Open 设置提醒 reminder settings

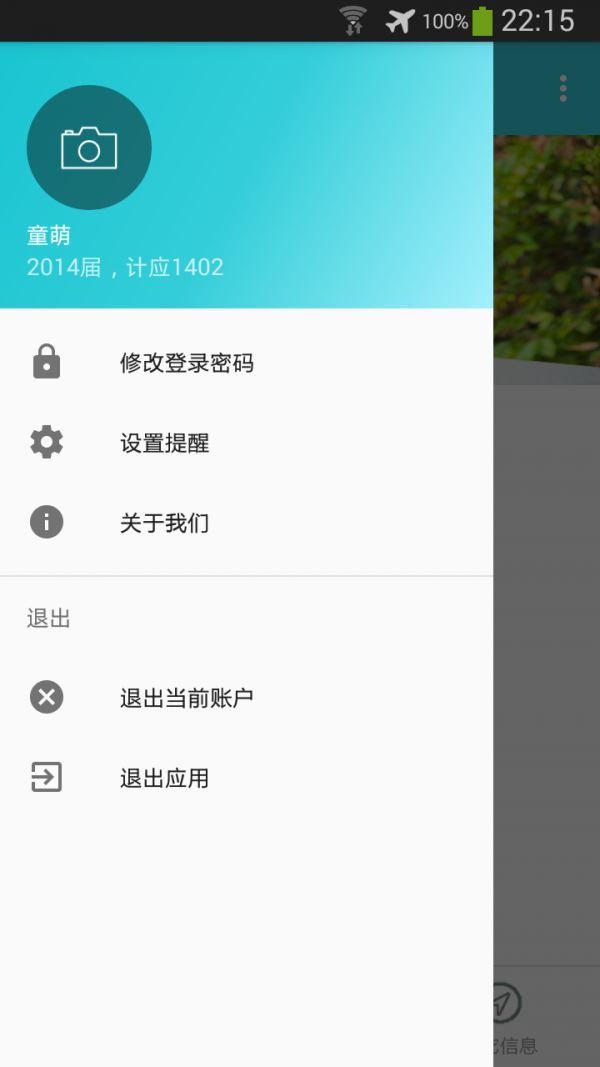164,443
